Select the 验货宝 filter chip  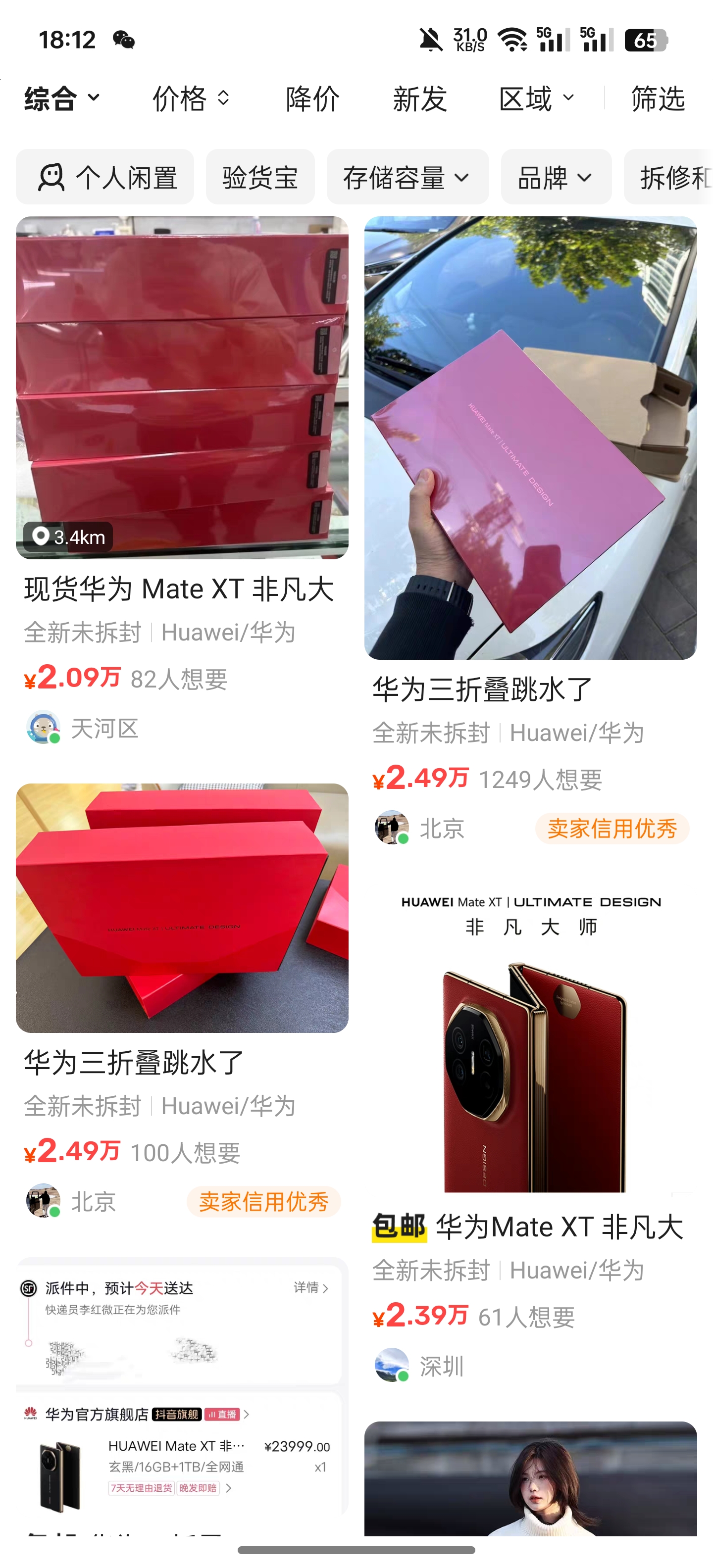tap(260, 177)
